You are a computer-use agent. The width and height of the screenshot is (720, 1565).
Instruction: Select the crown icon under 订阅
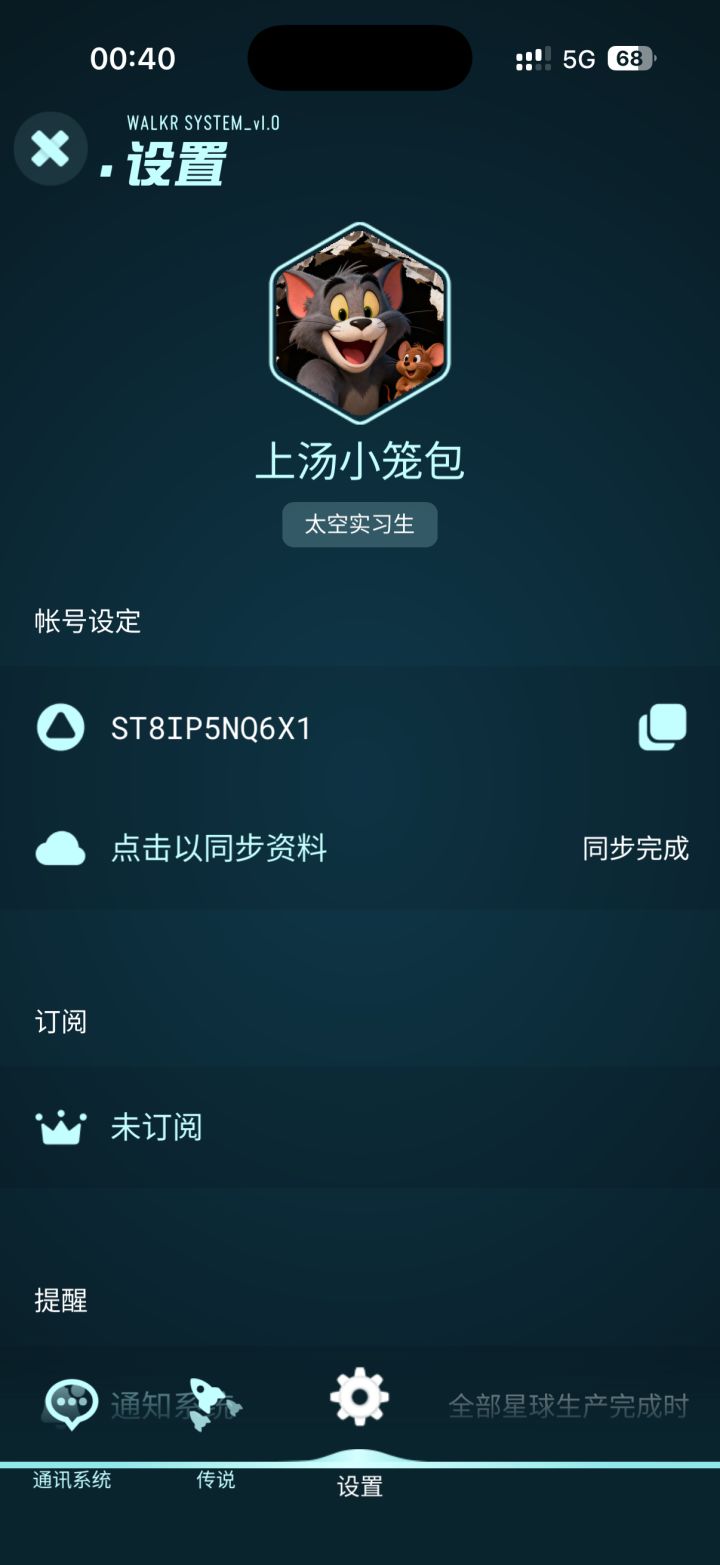pyautogui.click(x=60, y=1126)
